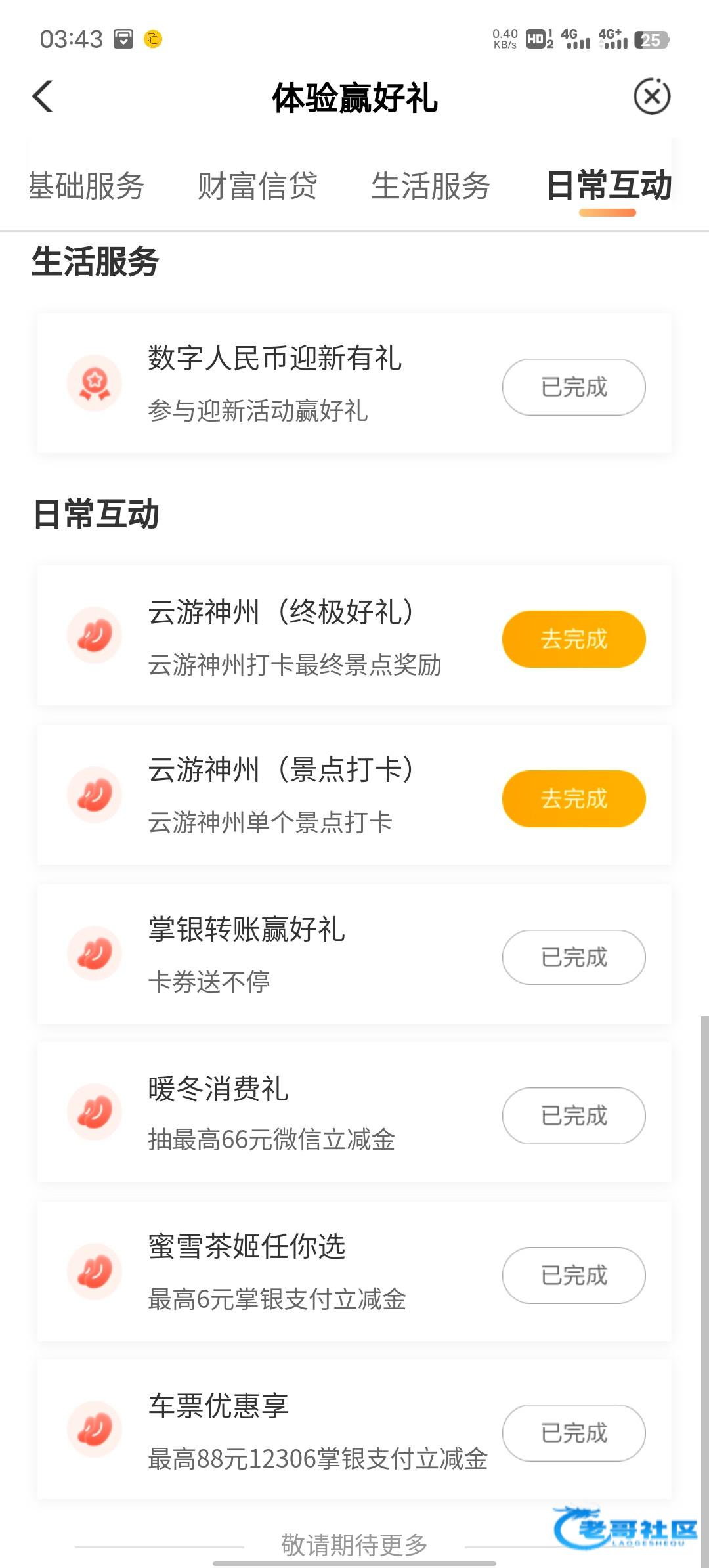Go back using the header arrow

(x=43, y=97)
